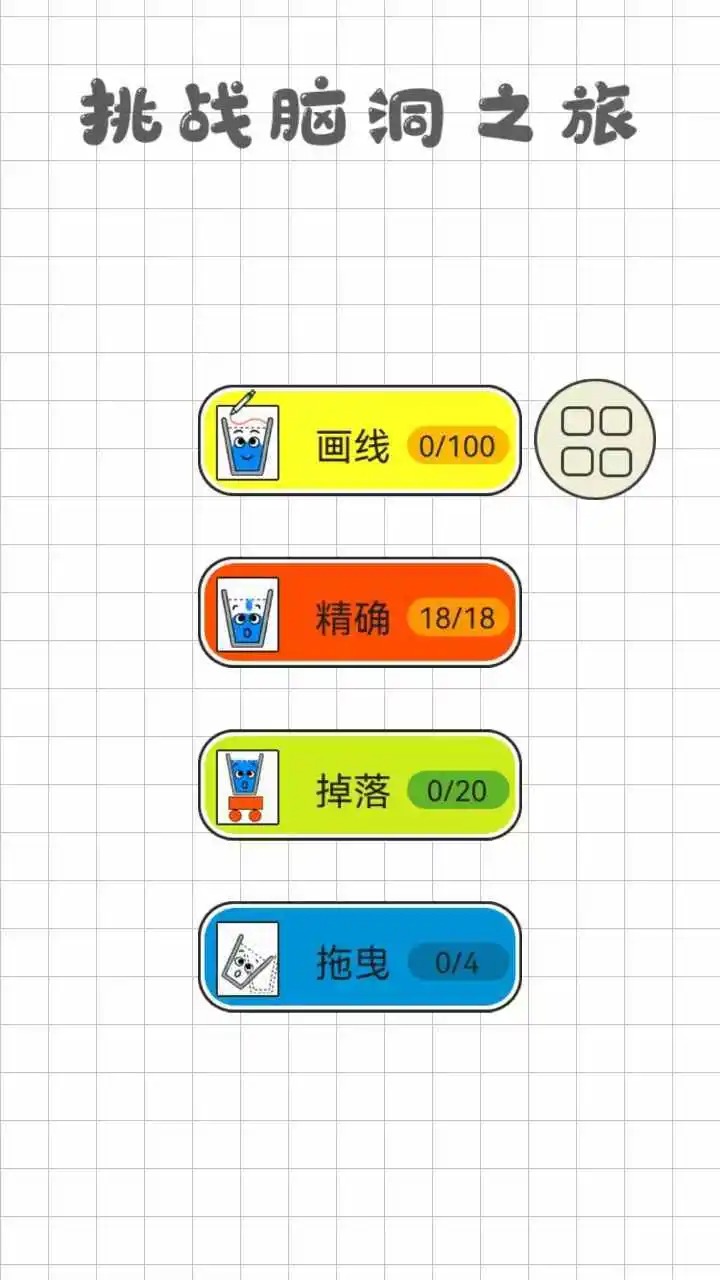This screenshot has width=720, height=1280.
Task: Click the tilted cup icon on 拖曳 button
Action: [247, 958]
